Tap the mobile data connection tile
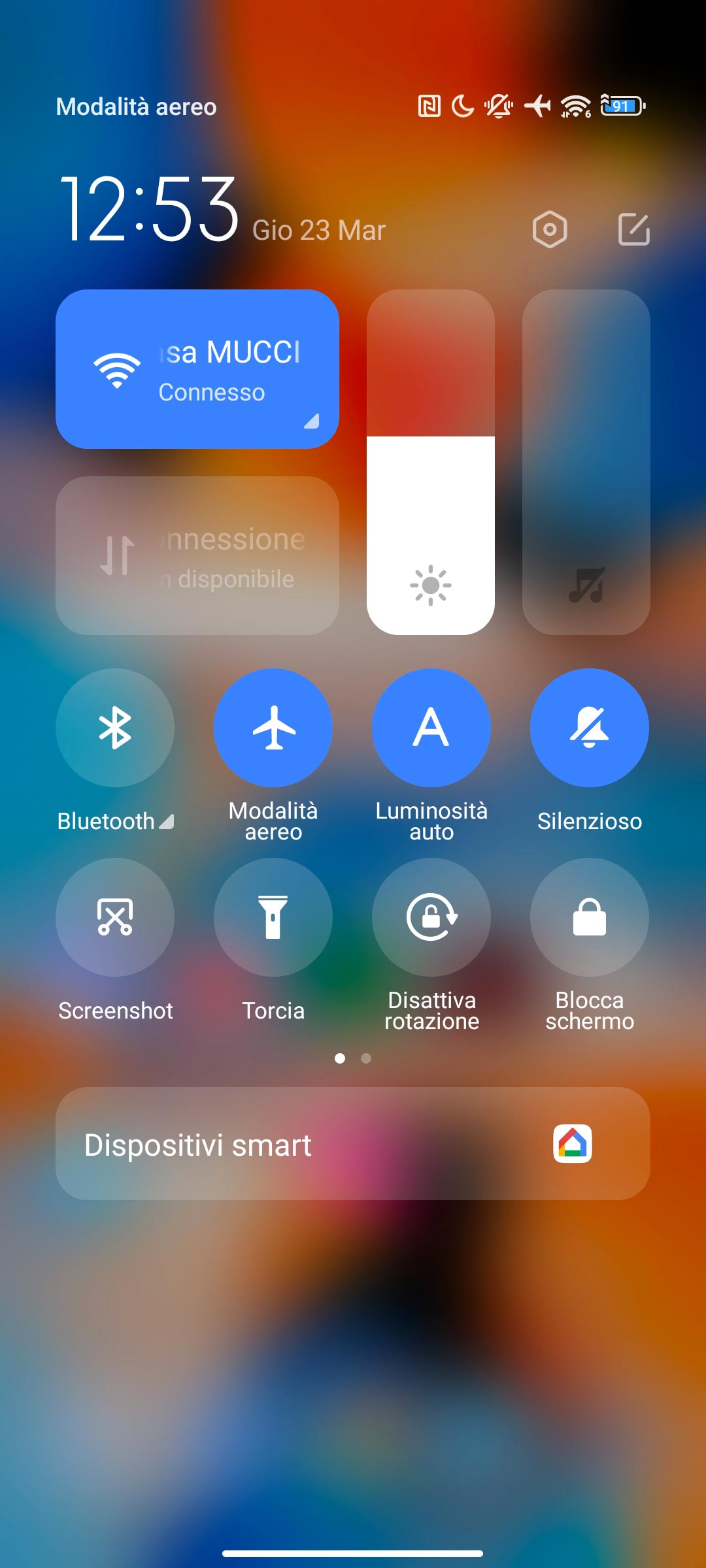 click(197, 555)
